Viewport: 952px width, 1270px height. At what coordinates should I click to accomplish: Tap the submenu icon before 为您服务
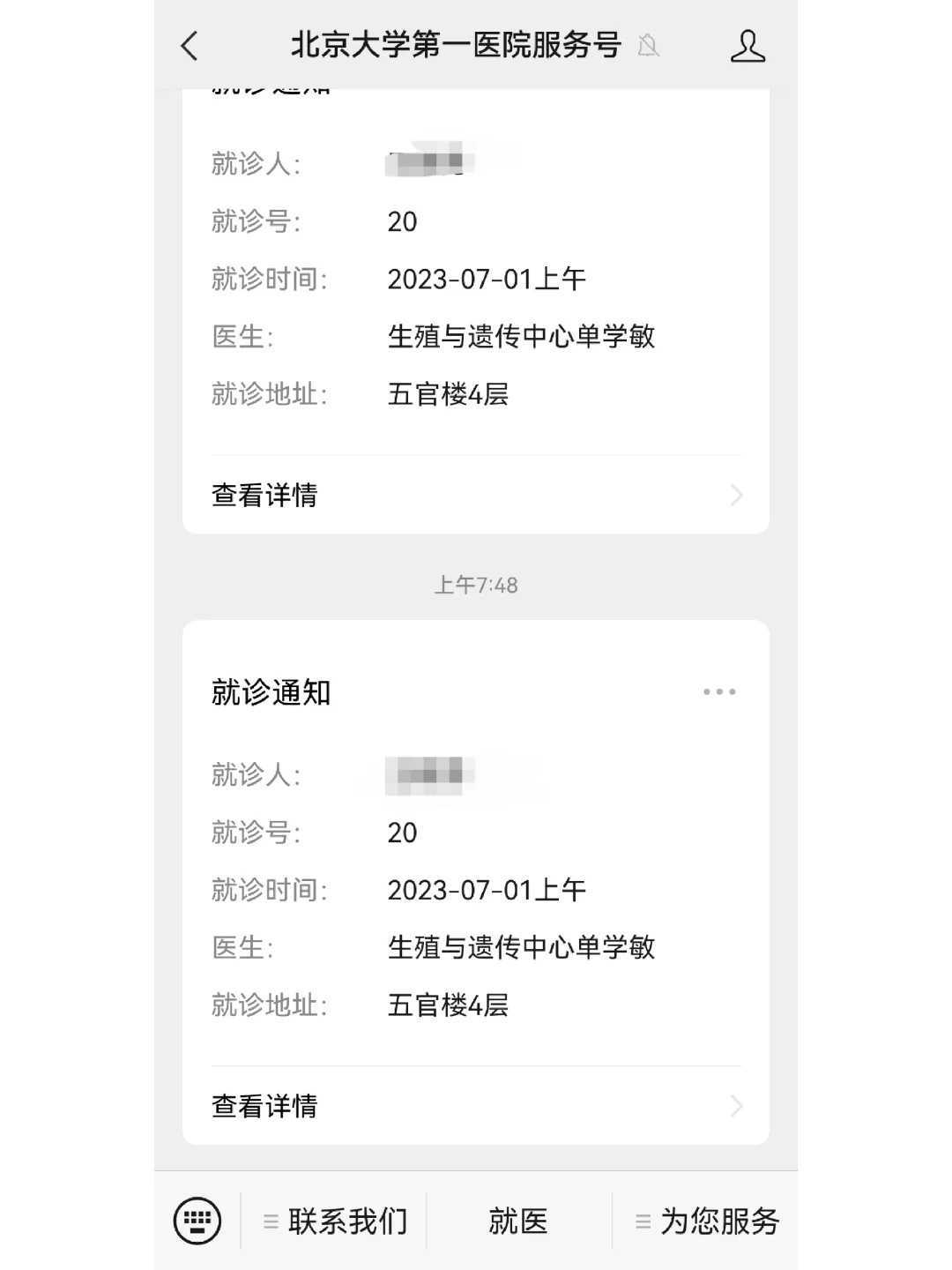click(x=643, y=1222)
